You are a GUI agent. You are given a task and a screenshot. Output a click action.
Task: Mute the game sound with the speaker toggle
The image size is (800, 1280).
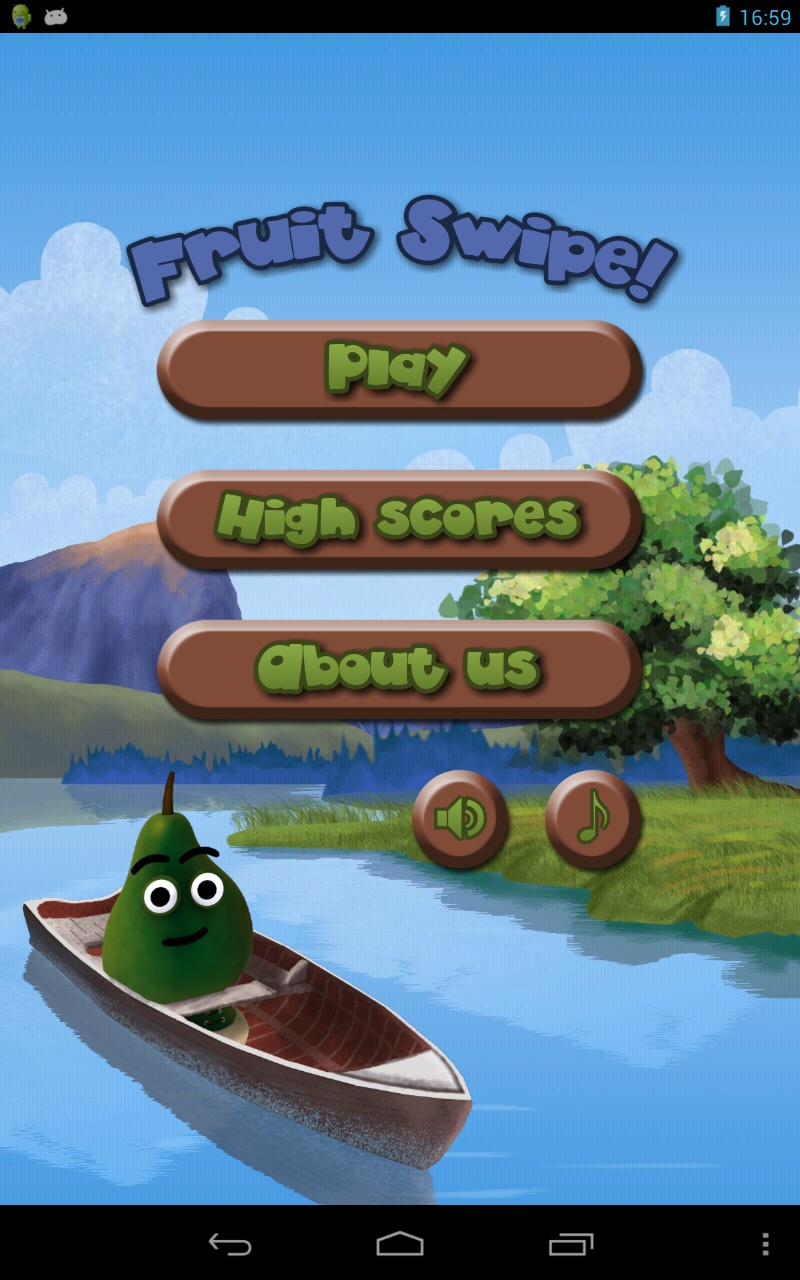pos(461,818)
